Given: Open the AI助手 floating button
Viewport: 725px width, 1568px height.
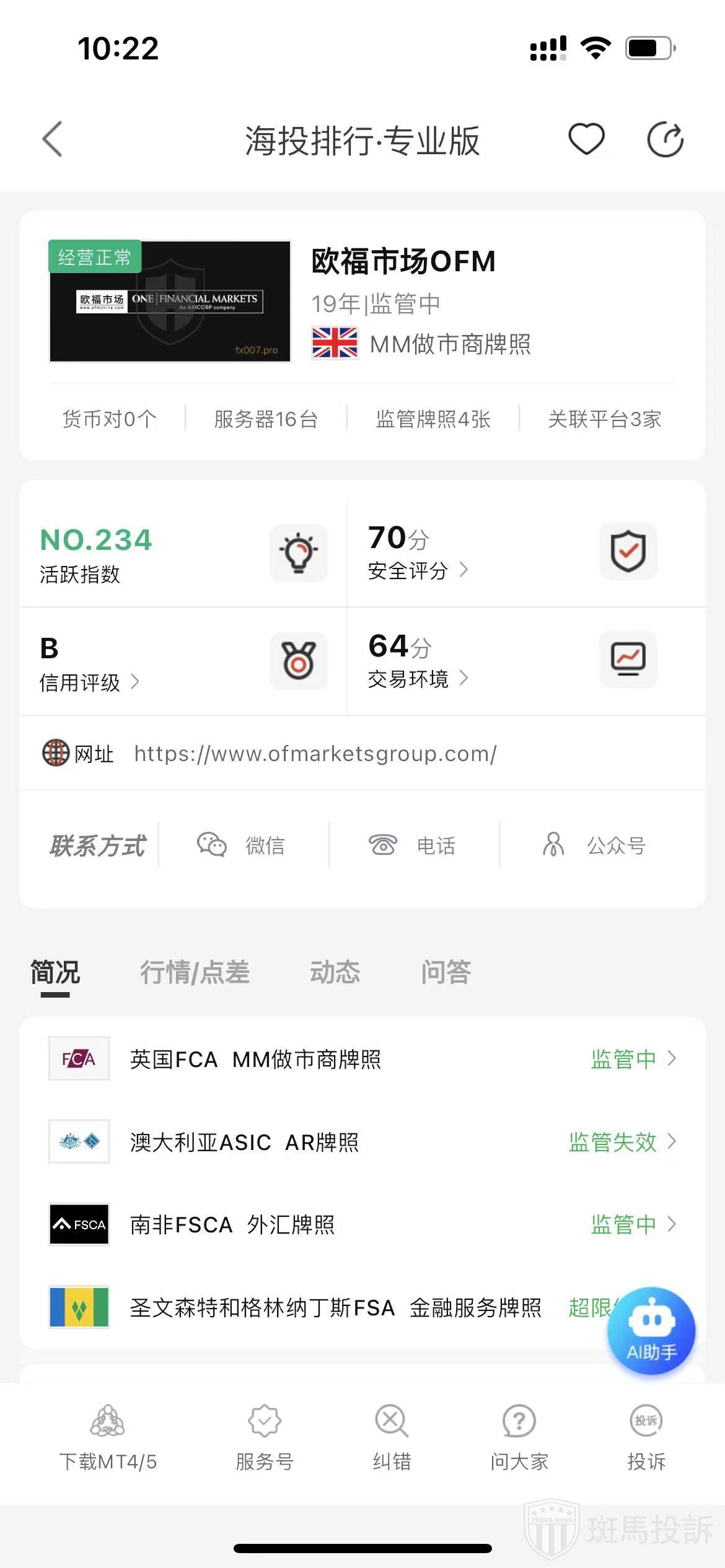Looking at the screenshot, I should 651,1331.
